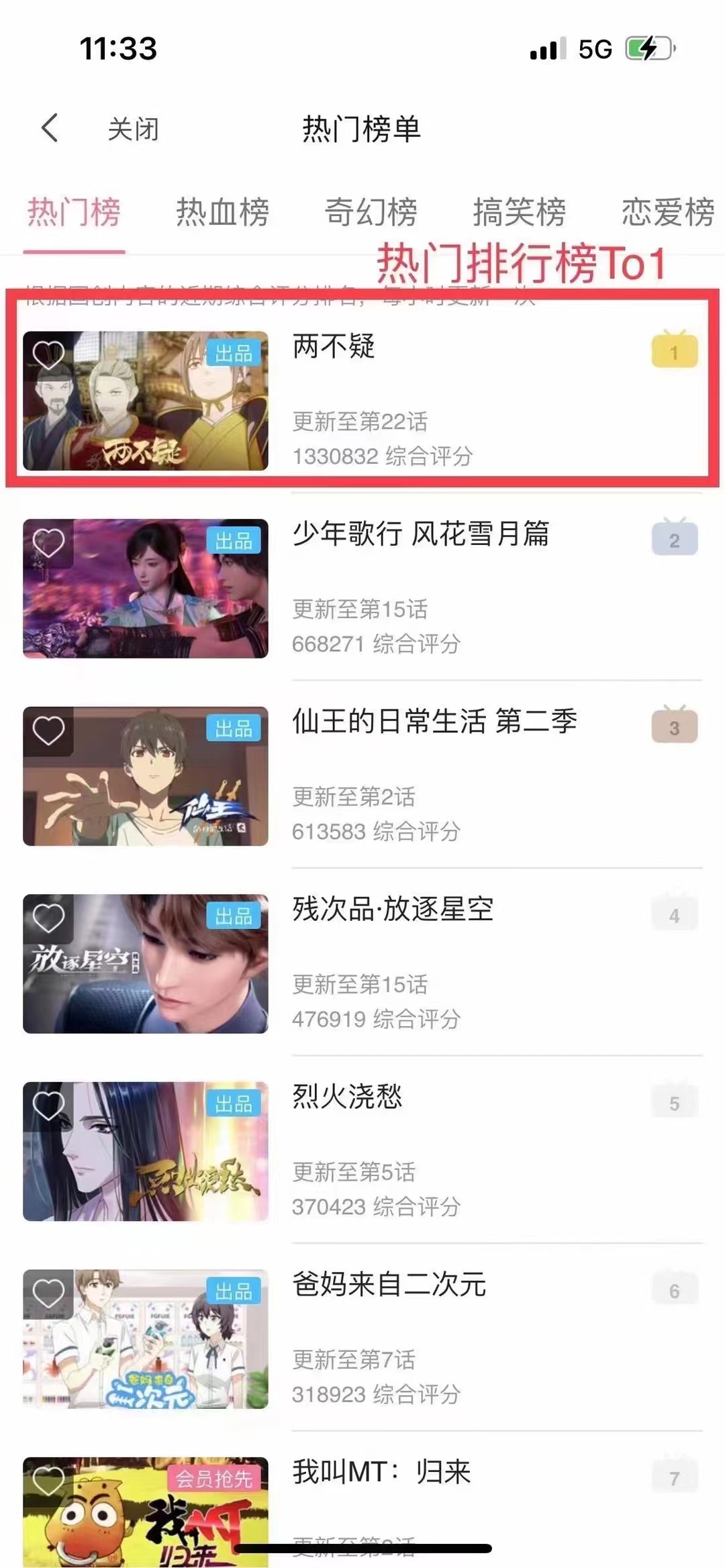Favorite 仙王的日常生活 第二季 with the heart
Viewport: 725px width, 1568px height.
48,730
